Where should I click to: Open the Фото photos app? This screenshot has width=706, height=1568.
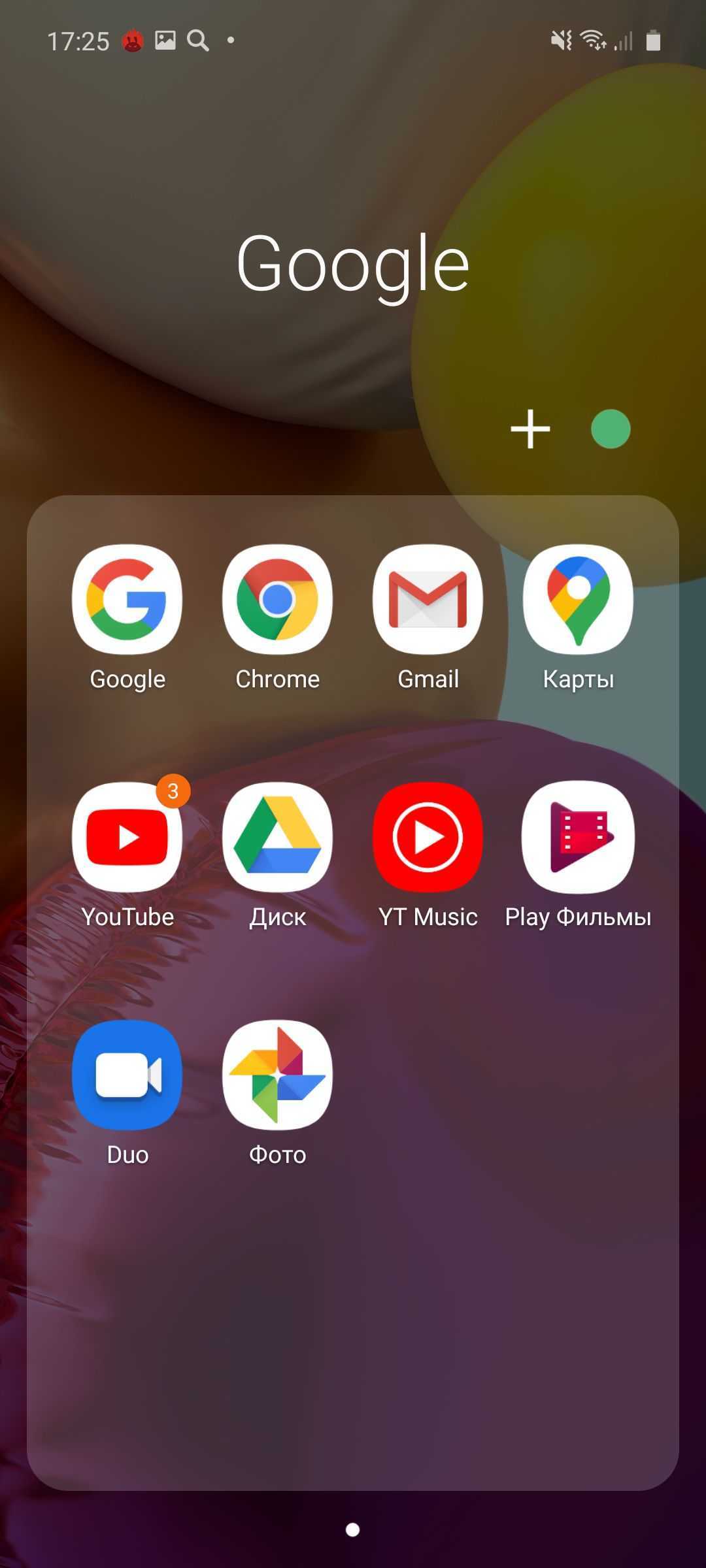(278, 1075)
